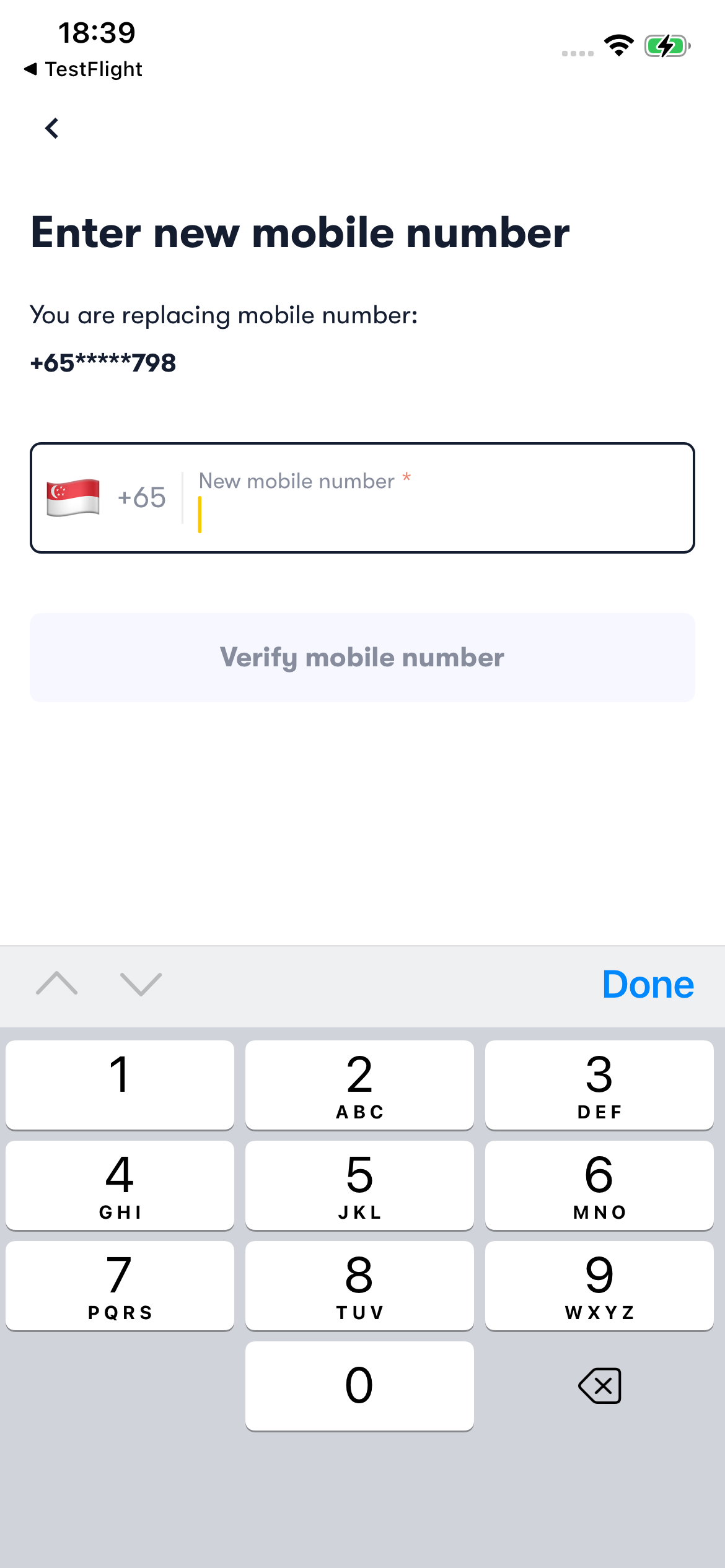725x1568 pixels.
Task: Hit the backspace key on keypad
Action: pyautogui.click(x=599, y=1385)
